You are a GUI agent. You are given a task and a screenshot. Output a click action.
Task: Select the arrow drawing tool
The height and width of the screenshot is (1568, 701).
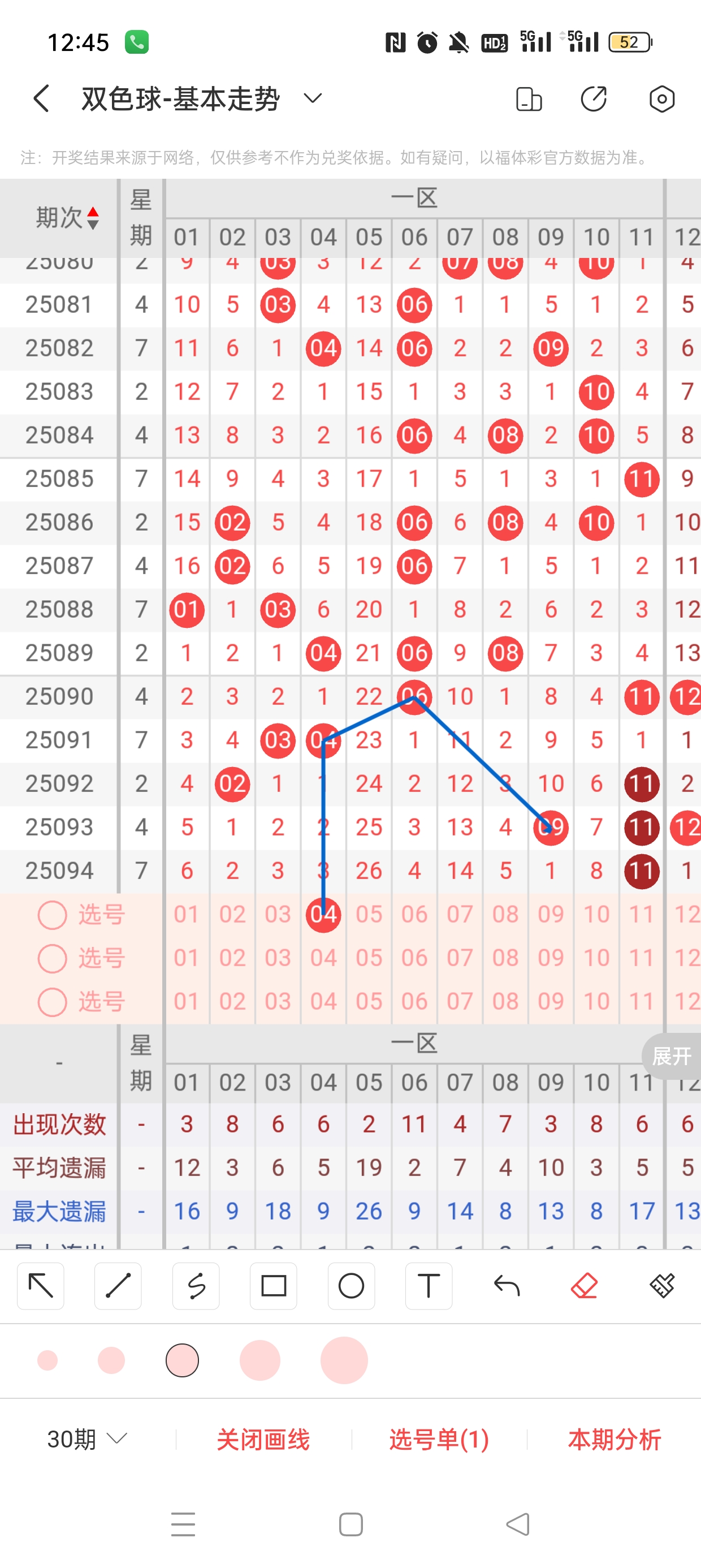pos(41,1286)
